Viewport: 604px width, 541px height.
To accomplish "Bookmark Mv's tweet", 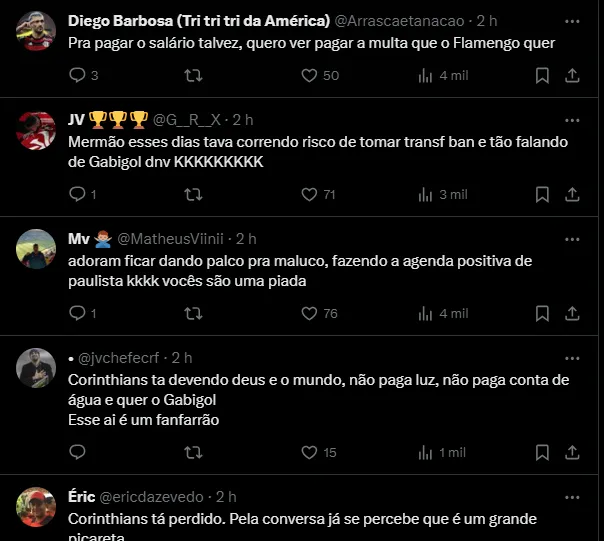I will point(542,313).
